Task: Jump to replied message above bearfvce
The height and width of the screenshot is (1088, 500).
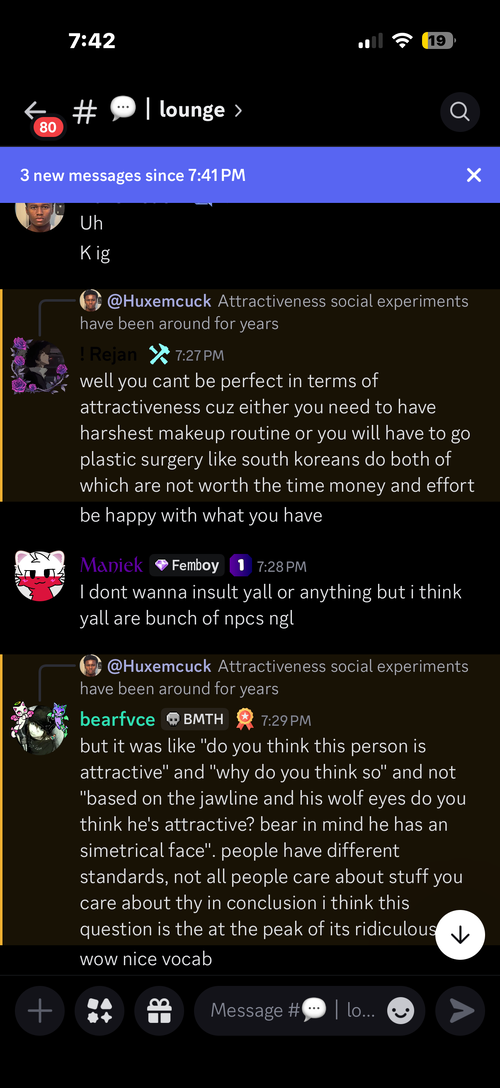Action: coord(274,677)
